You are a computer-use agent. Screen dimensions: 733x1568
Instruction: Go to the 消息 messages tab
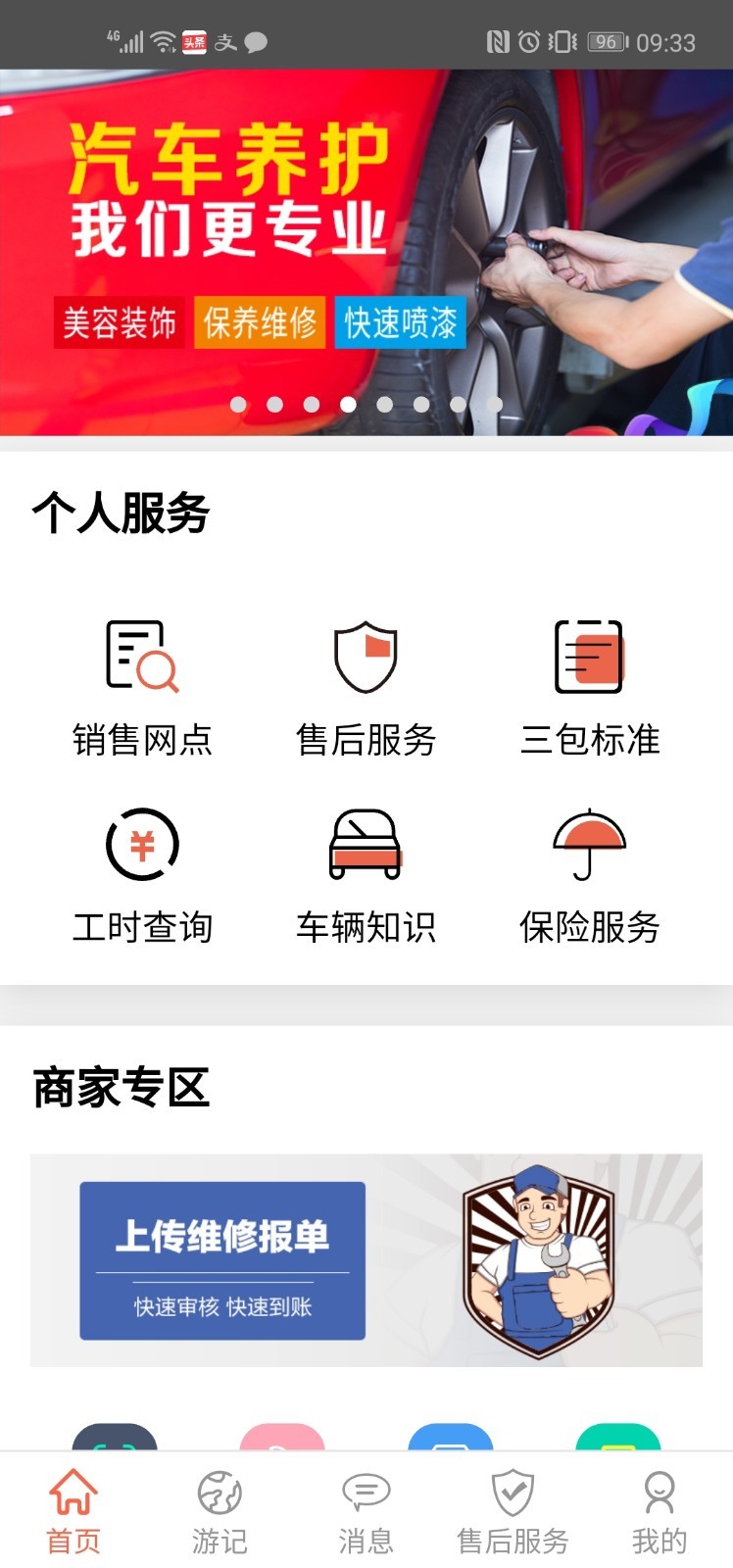pos(366,1511)
